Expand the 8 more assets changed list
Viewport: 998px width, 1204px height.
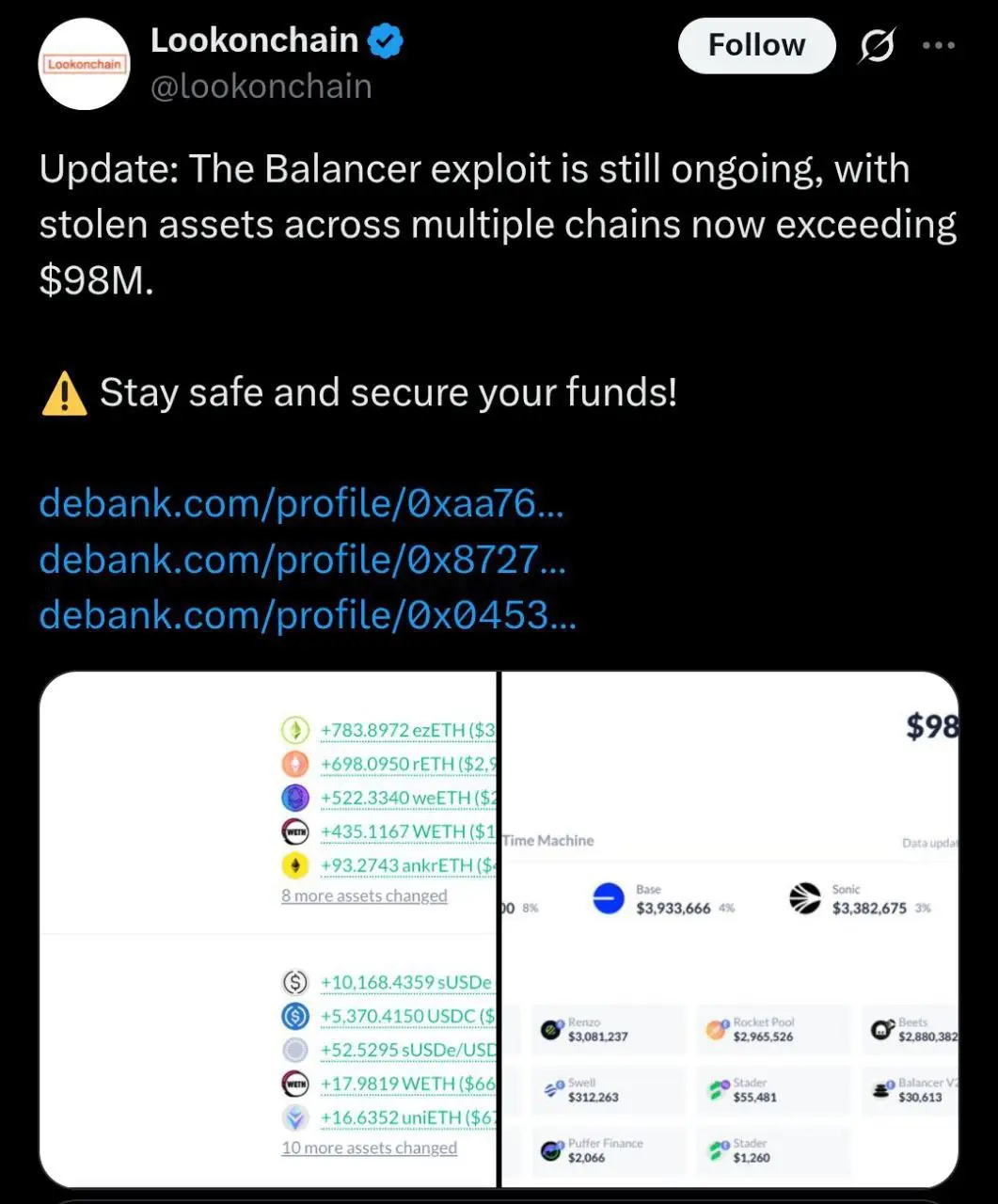364,895
